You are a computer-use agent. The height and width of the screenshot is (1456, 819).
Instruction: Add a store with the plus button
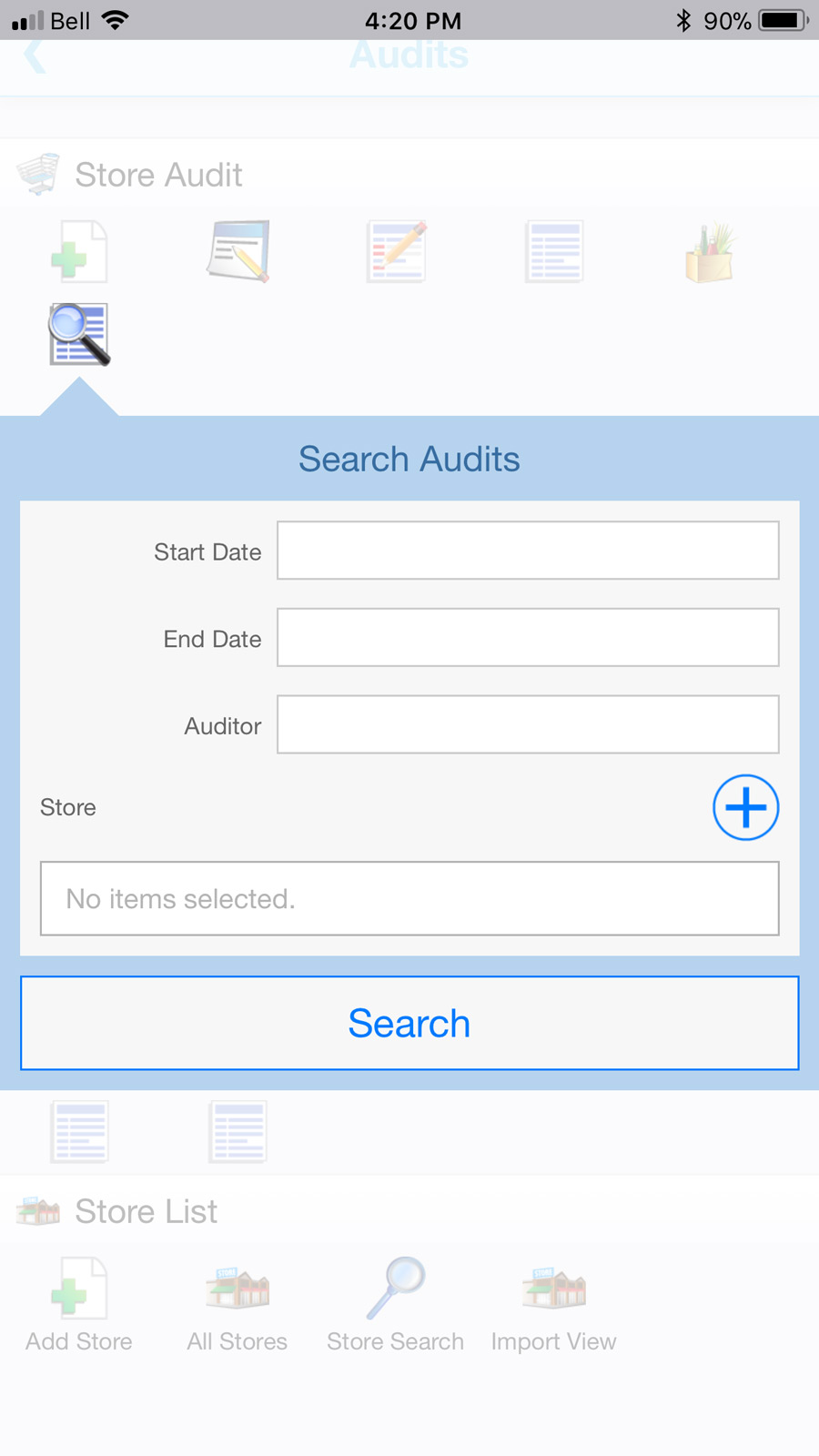pos(745,807)
